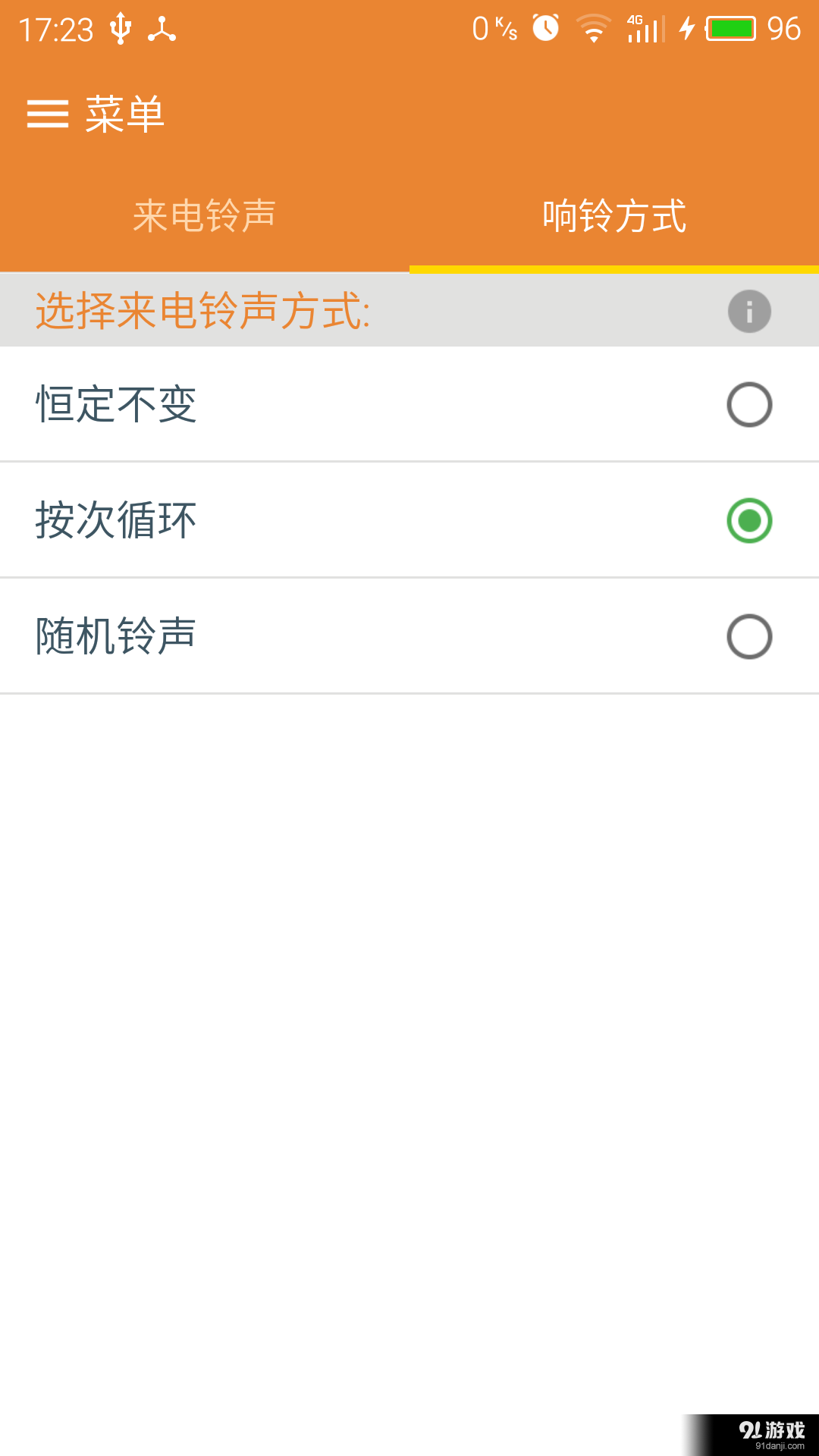Viewport: 819px width, 1456px height.
Task: Select the 恒定不变 radio button
Action: (749, 404)
